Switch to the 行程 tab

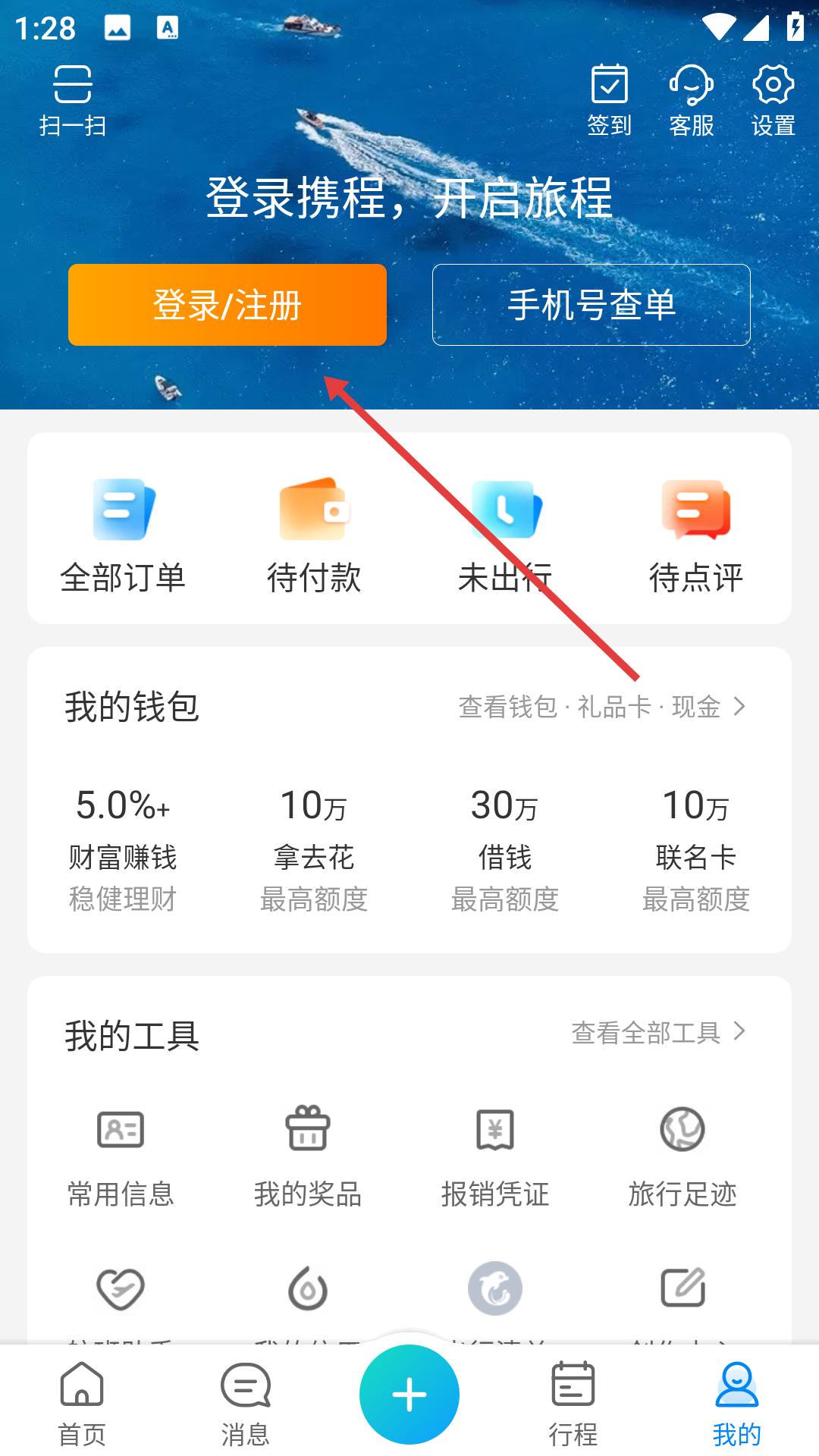[573, 1403]
